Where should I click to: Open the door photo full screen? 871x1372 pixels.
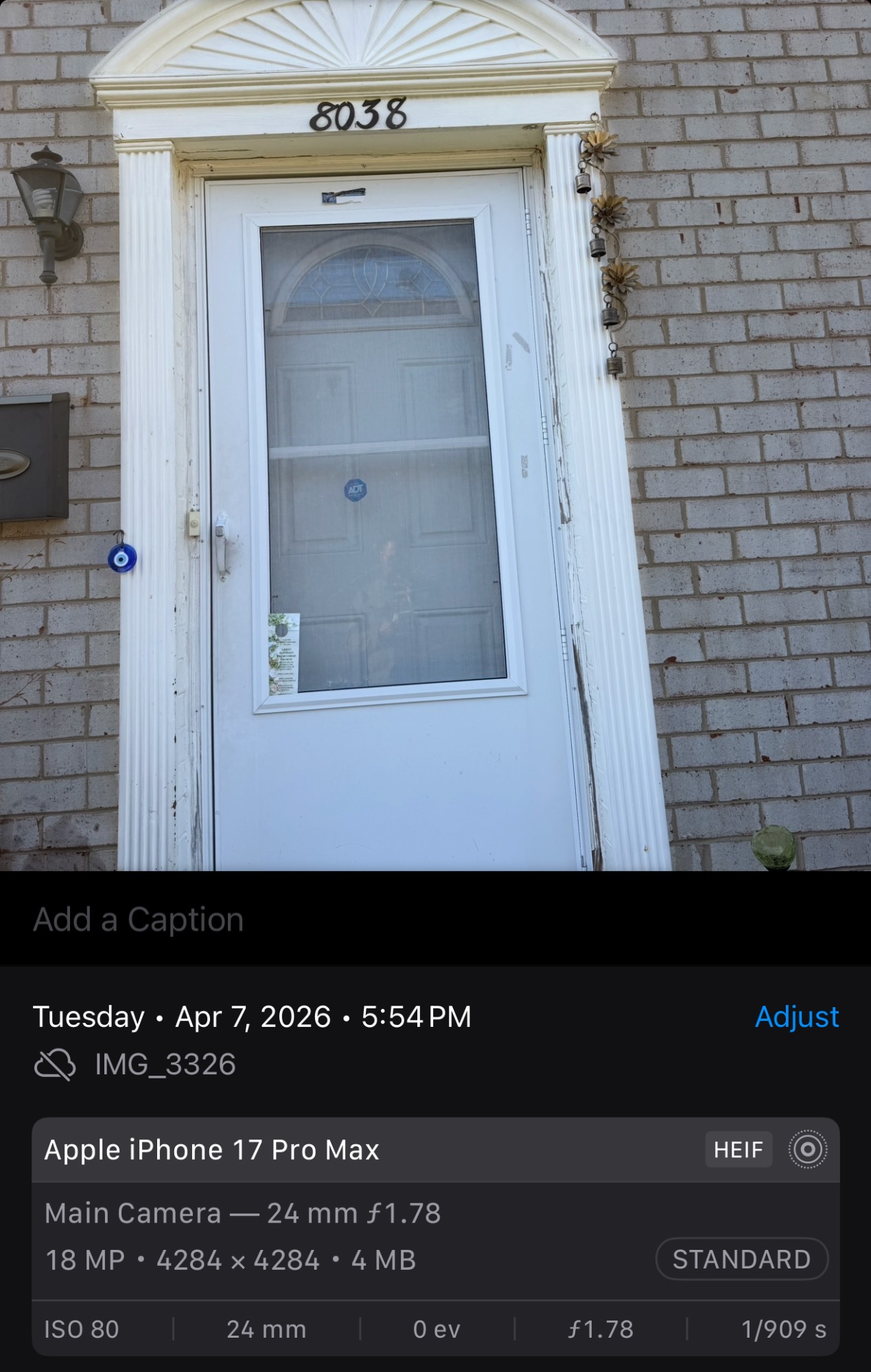[x=435, y=436]
